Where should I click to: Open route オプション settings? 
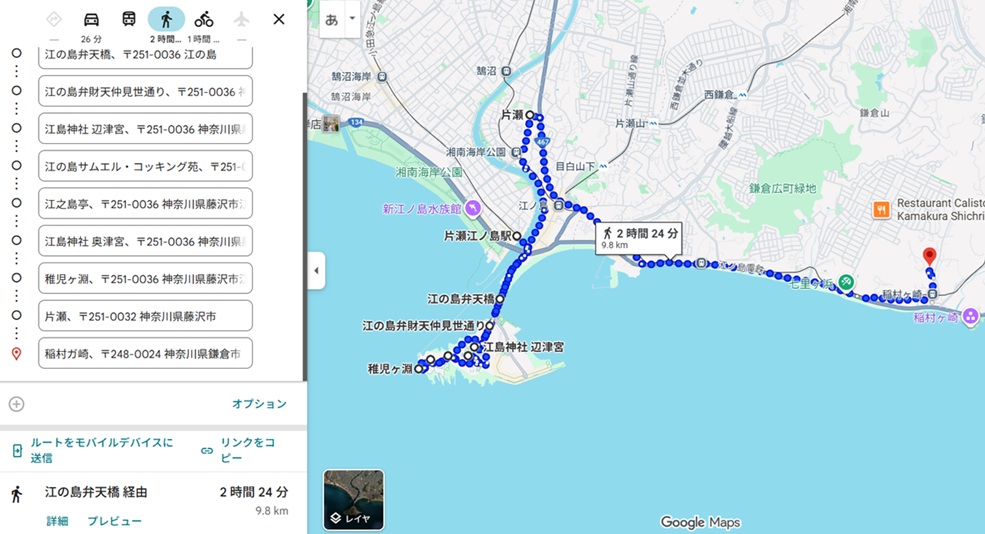259,404
